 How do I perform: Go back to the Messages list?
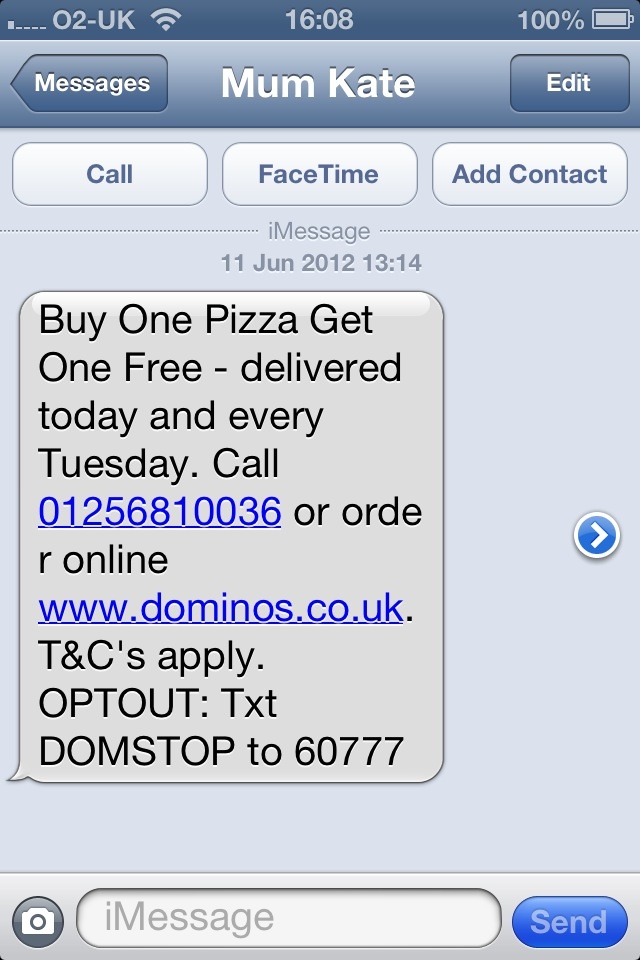coord(89,83)
